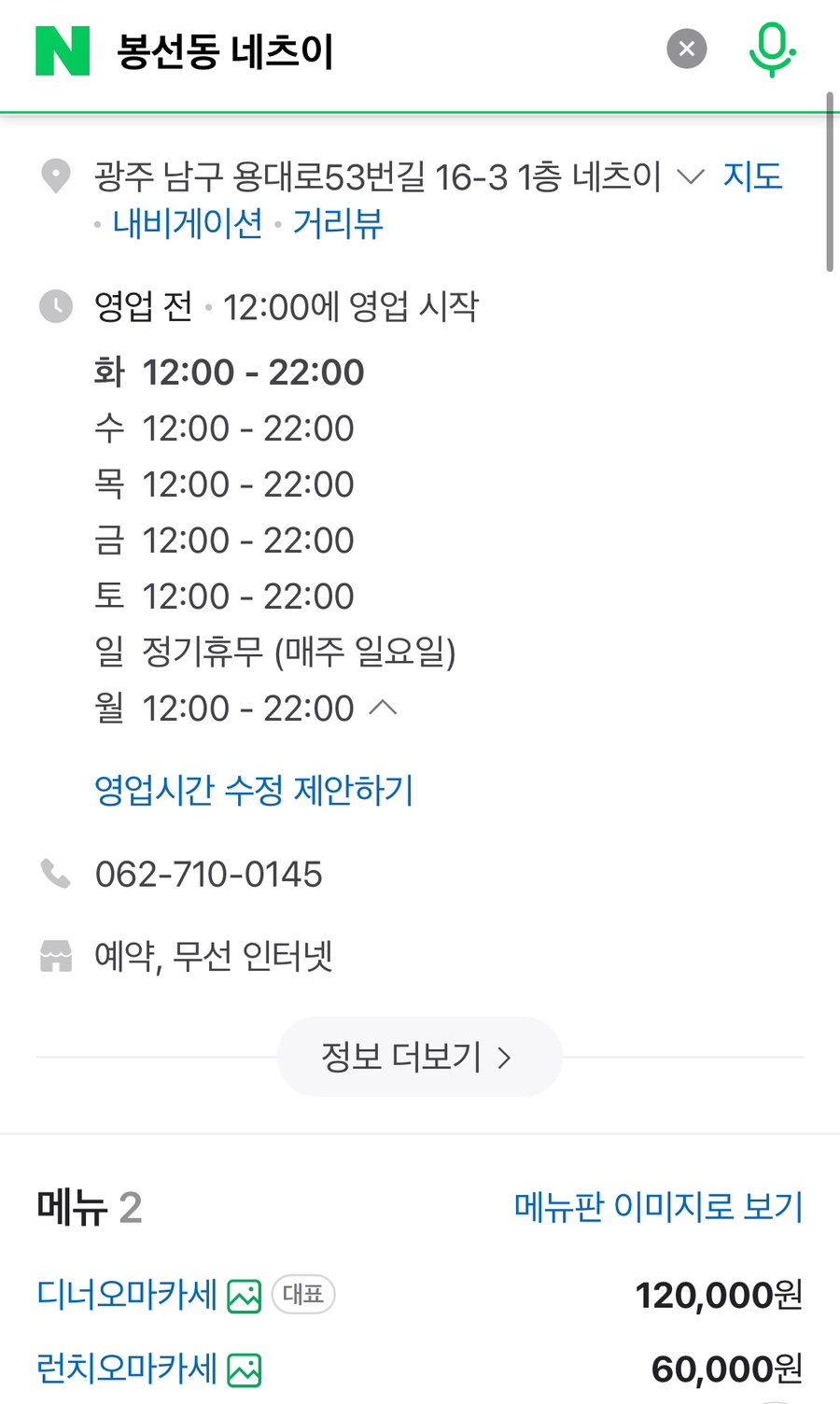The height and width of the screenshot is (1404, 840).
Task: Launch 내비게이션 navigation link
Action: coord(188,224)
